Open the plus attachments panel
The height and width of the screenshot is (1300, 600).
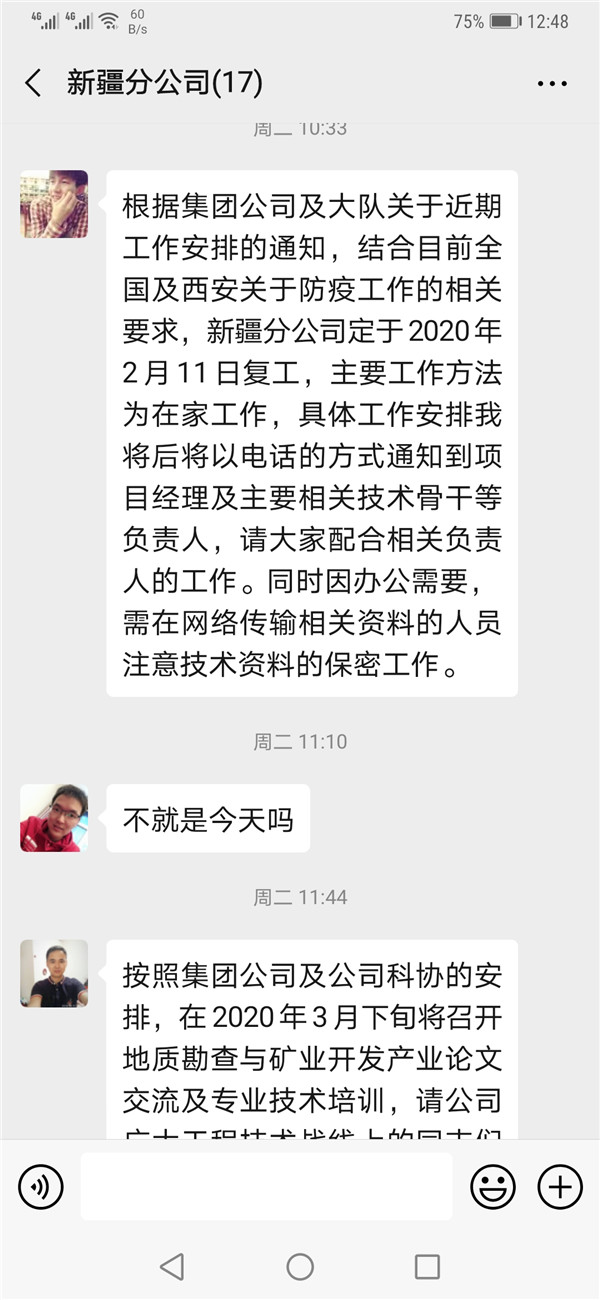560,1187
